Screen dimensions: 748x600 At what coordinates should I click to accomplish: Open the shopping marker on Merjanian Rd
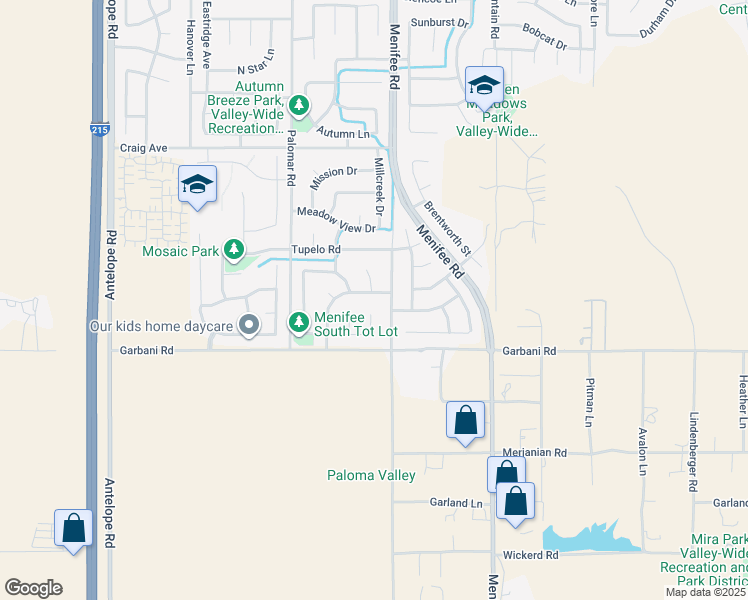pos(505,473)
